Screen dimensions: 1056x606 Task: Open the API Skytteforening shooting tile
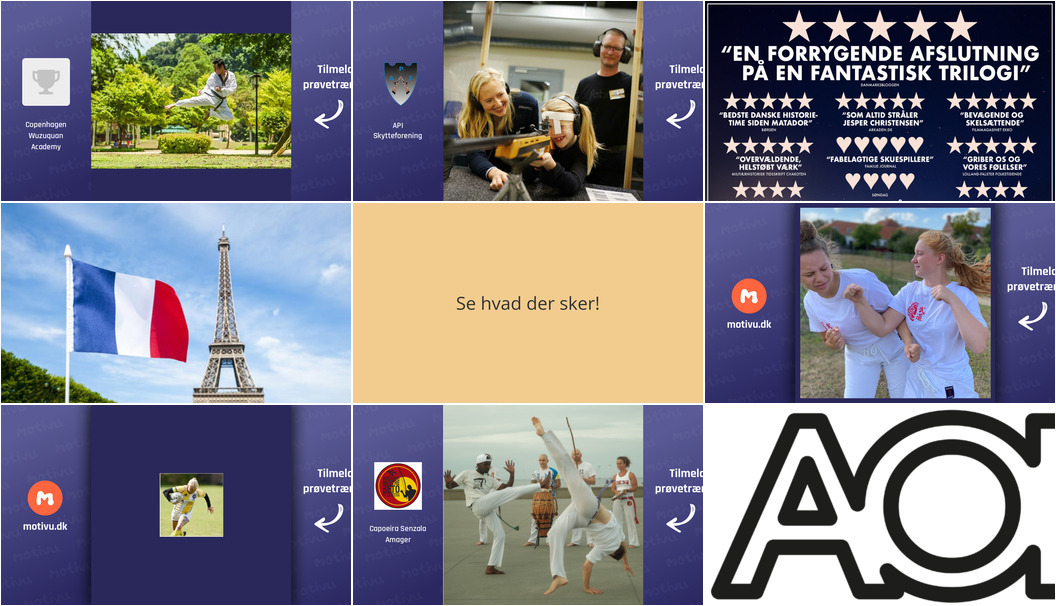(x=527, y=101)
